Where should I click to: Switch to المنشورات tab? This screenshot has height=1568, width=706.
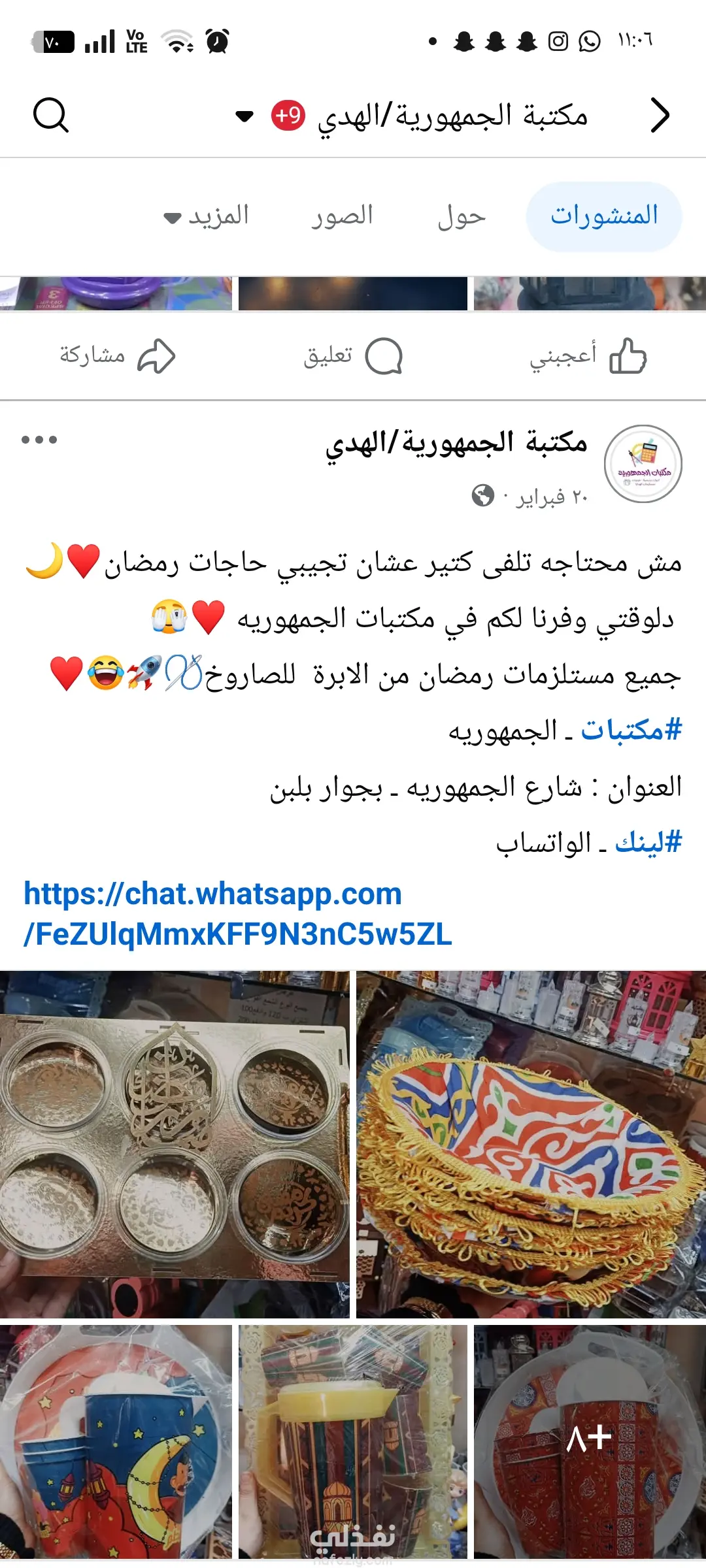(604, 216)
